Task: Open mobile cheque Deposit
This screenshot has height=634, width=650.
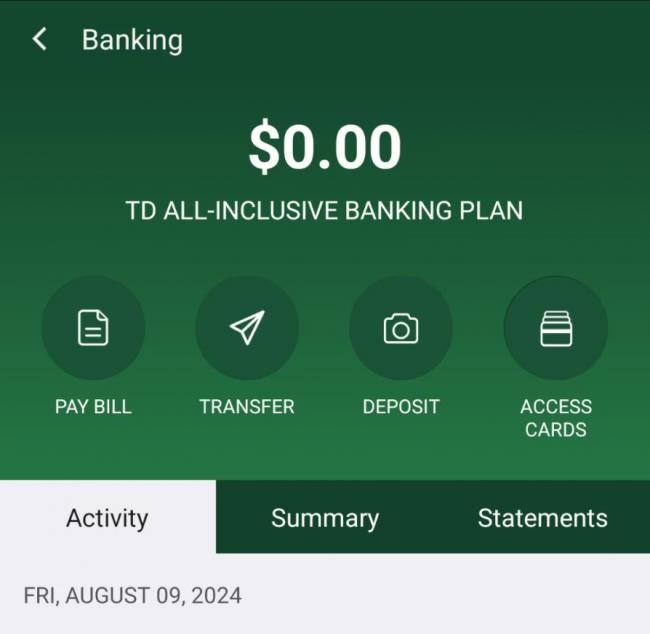Action: pos(401,328)
